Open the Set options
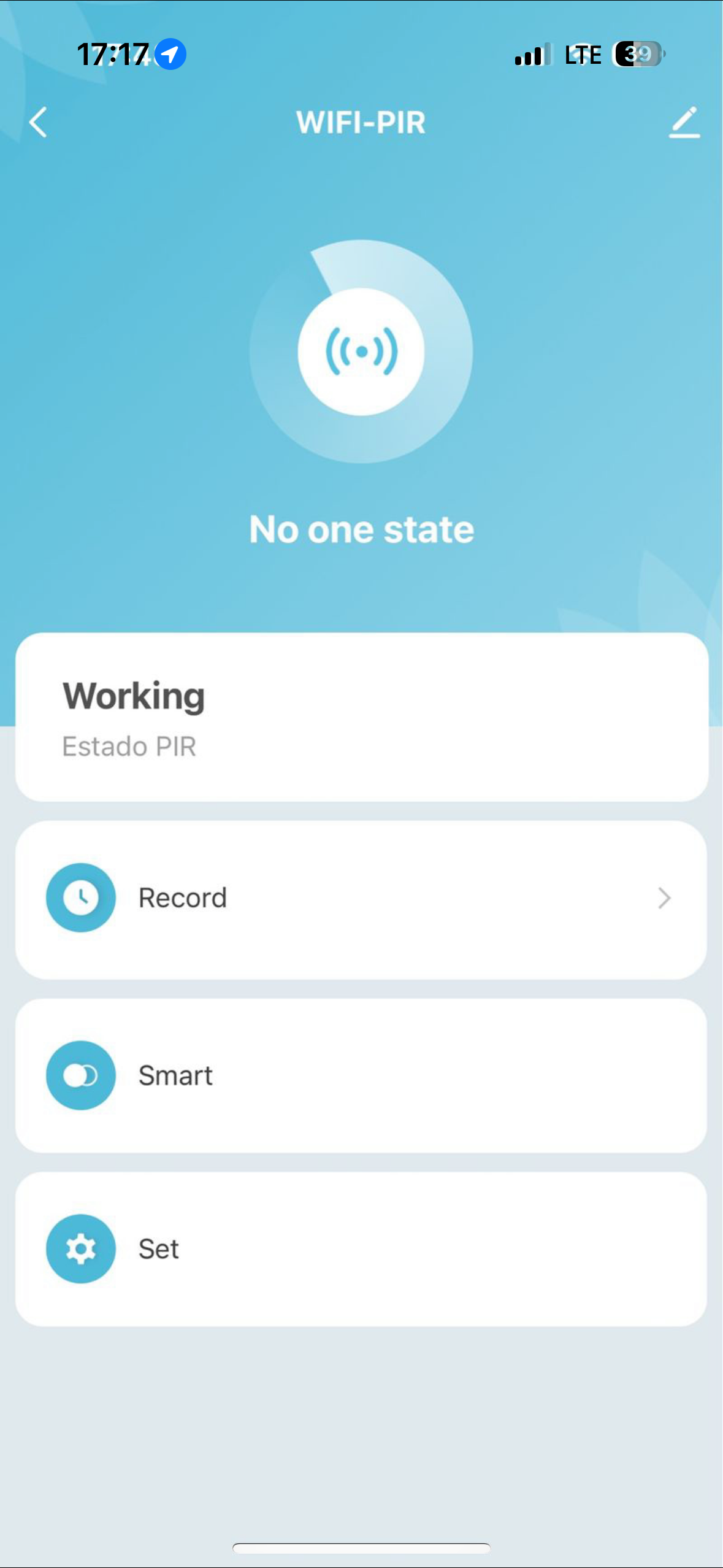Image resolution: width=723 pixels, height=1568 pixels. coord(361,1250)
